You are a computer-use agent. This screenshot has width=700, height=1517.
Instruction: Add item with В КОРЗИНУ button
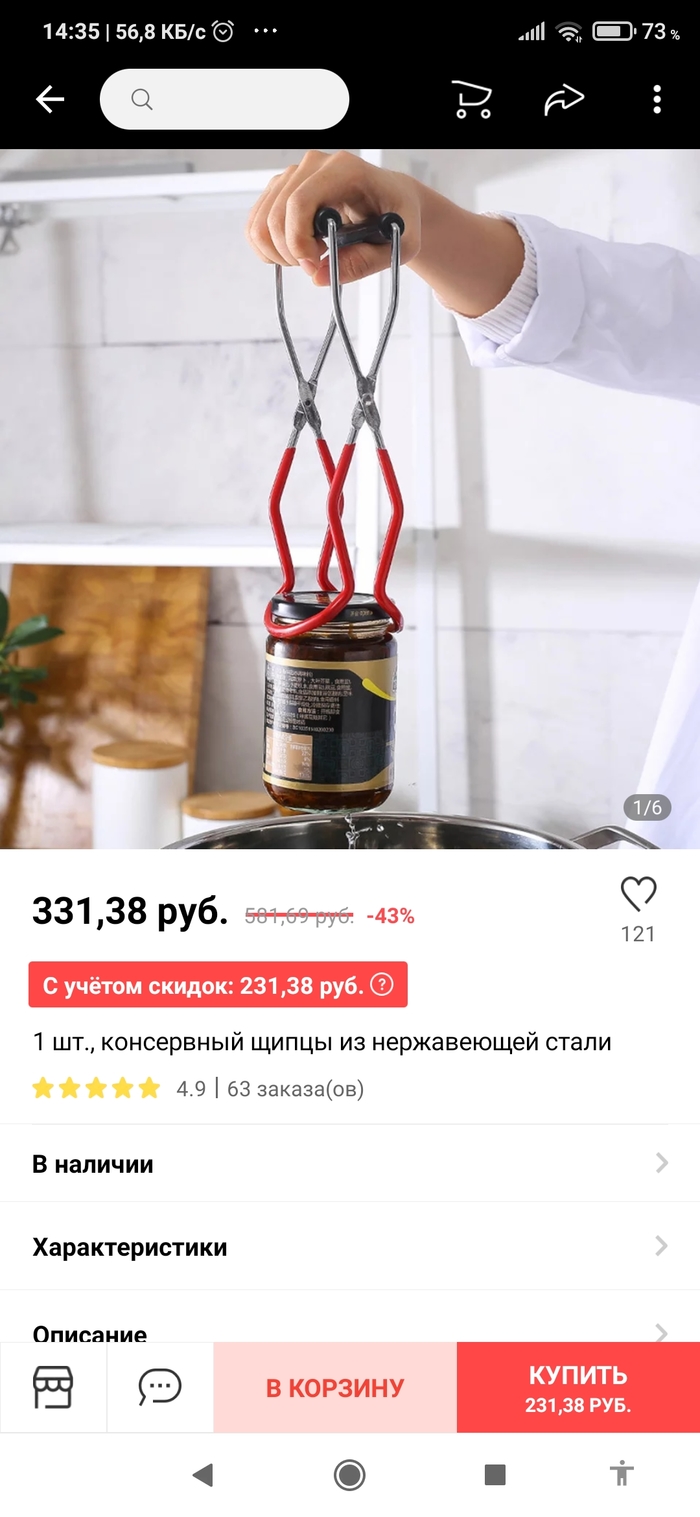click(335, 1388)
